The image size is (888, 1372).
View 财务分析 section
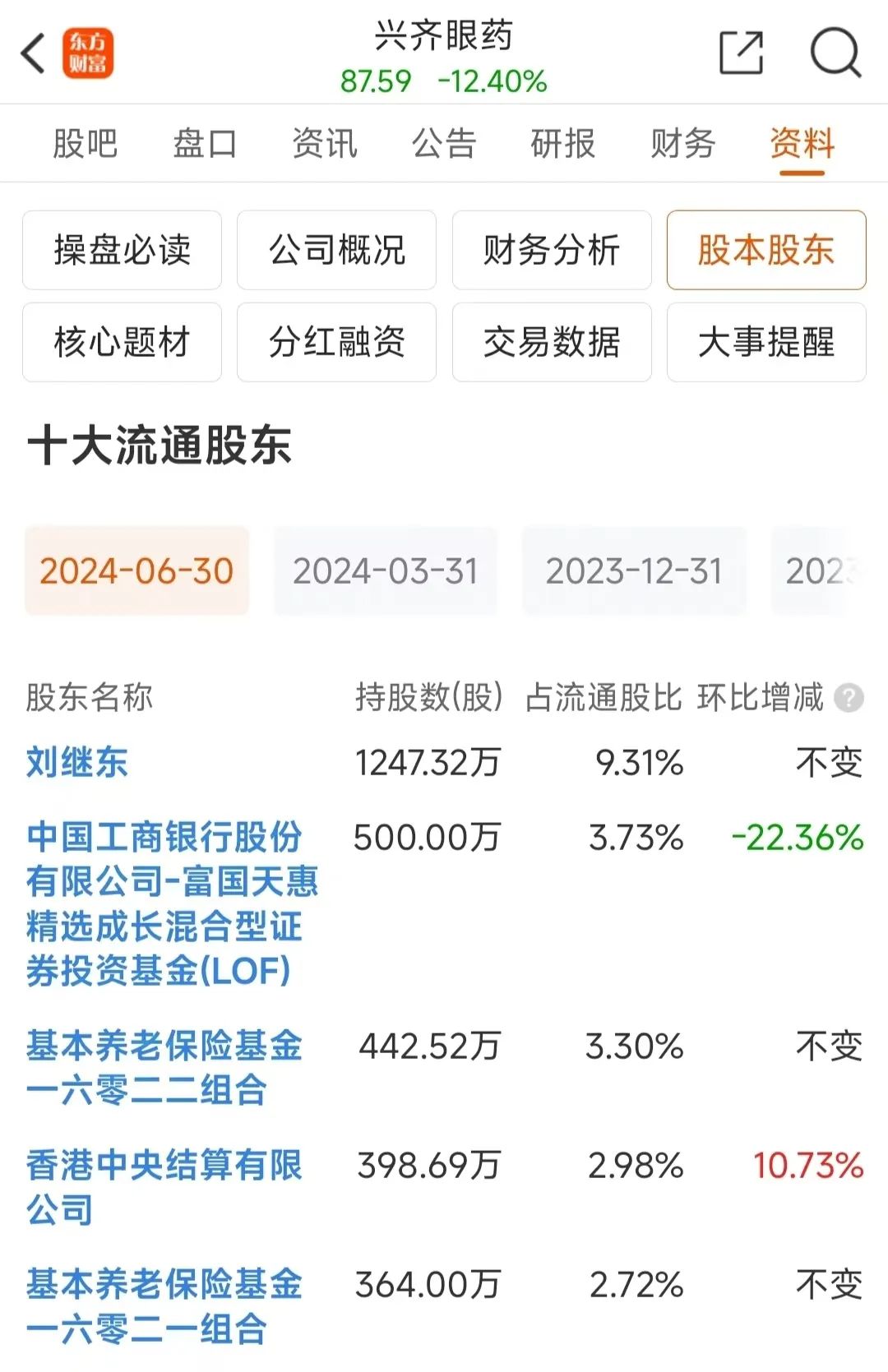(552, 250)
